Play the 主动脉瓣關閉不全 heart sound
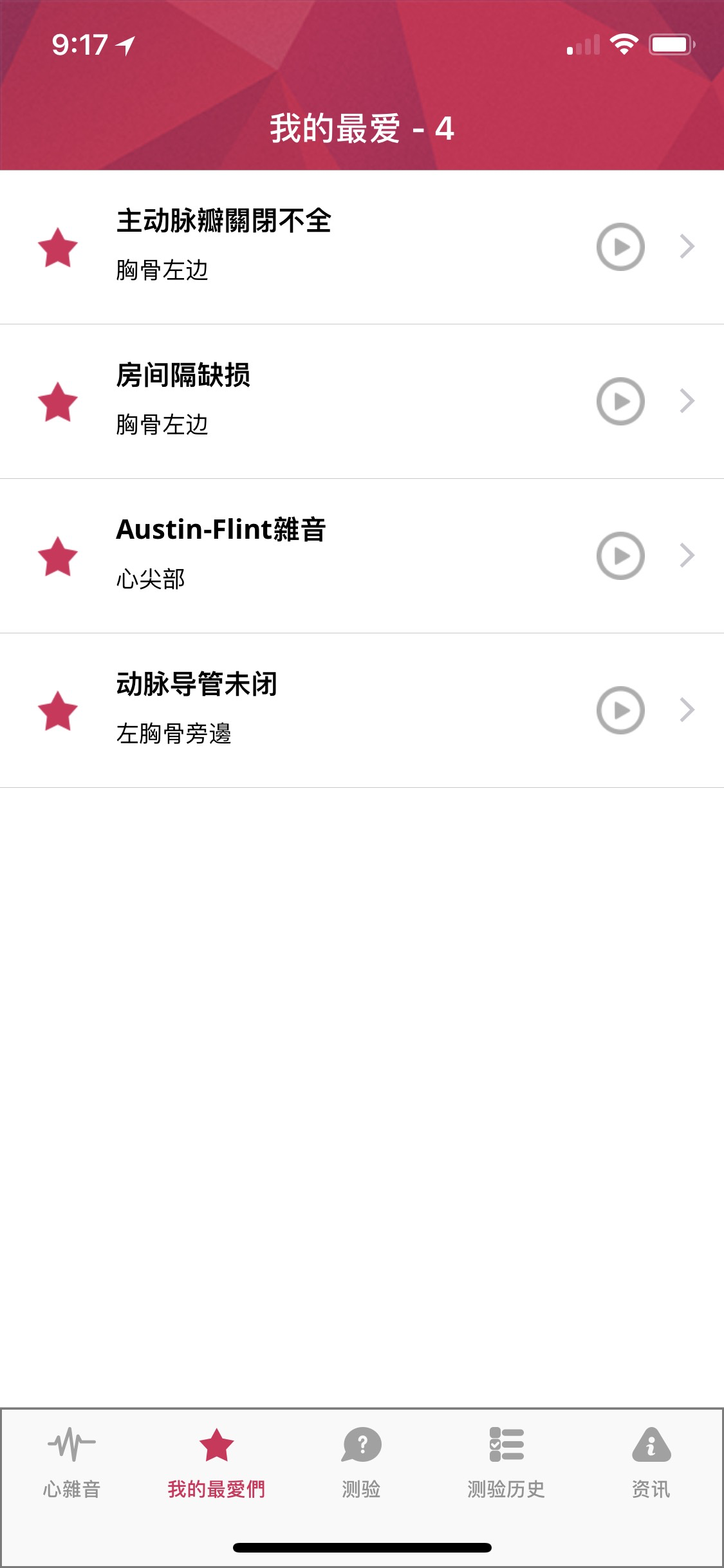 [620, 247]
